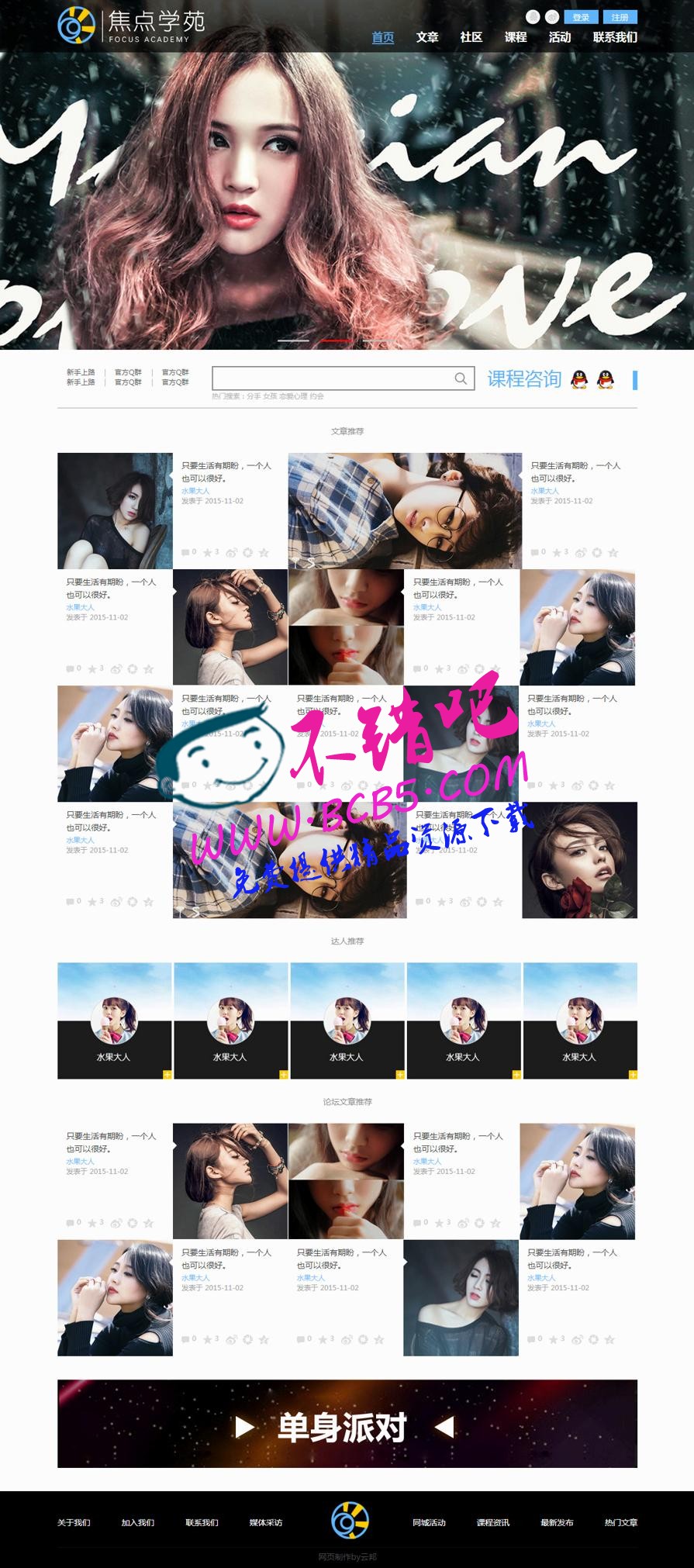
Task: Open 媒体采访 in the footer
Action: point(265,1522)
